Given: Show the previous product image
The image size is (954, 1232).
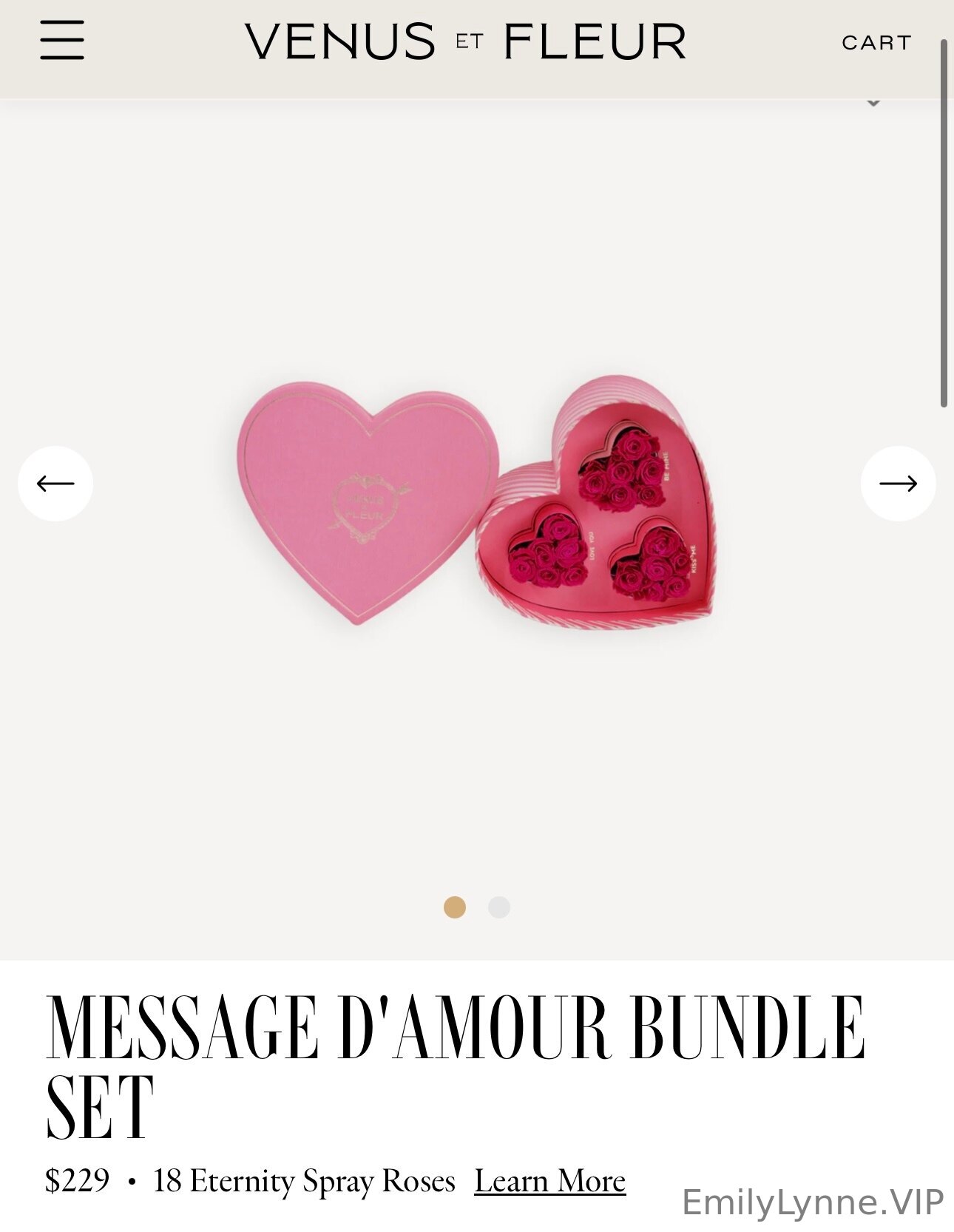Looking at the screenshot, I should (55, 484).
